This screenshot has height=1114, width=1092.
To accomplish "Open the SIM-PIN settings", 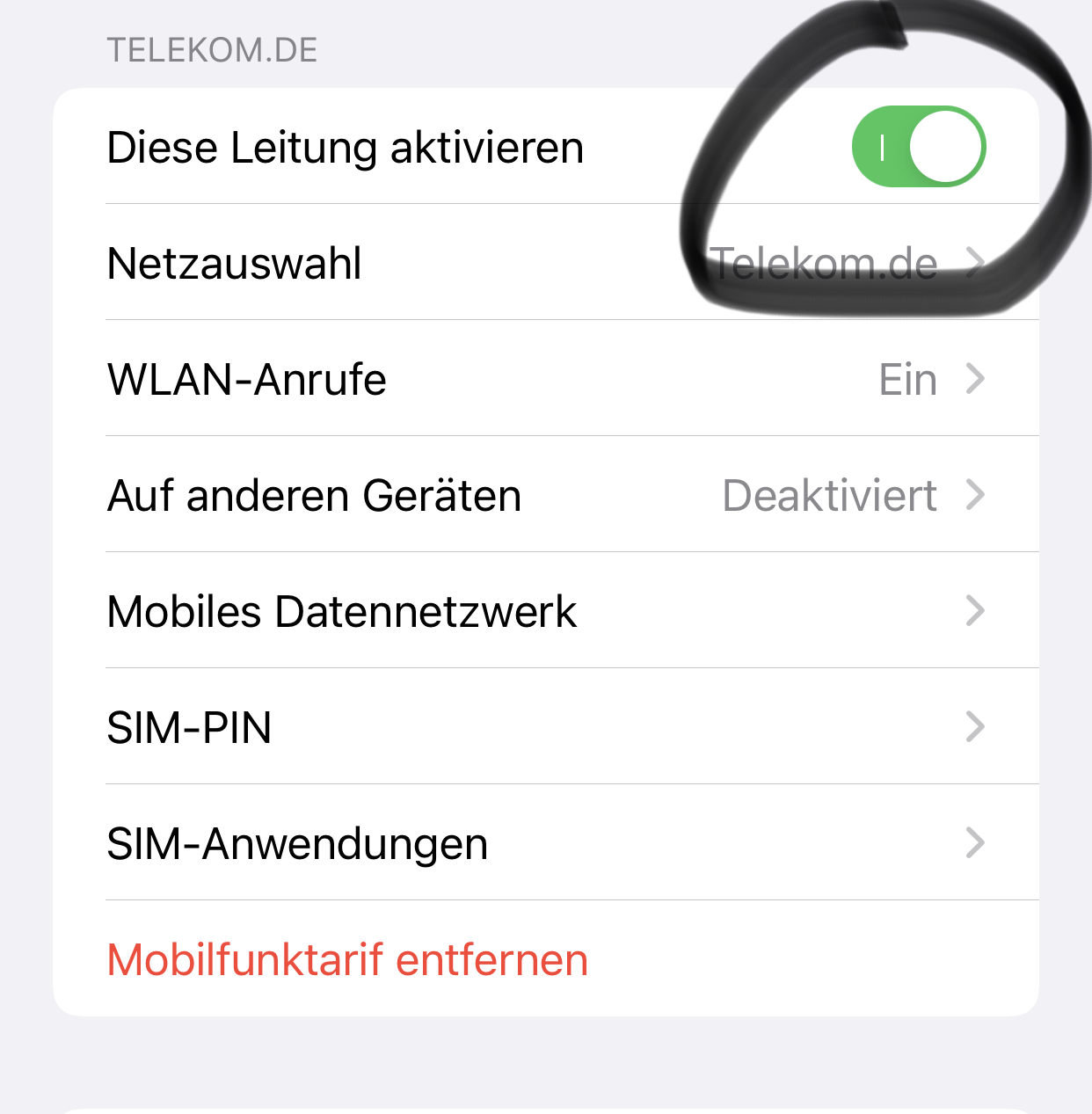I will [x=545, y=727].
